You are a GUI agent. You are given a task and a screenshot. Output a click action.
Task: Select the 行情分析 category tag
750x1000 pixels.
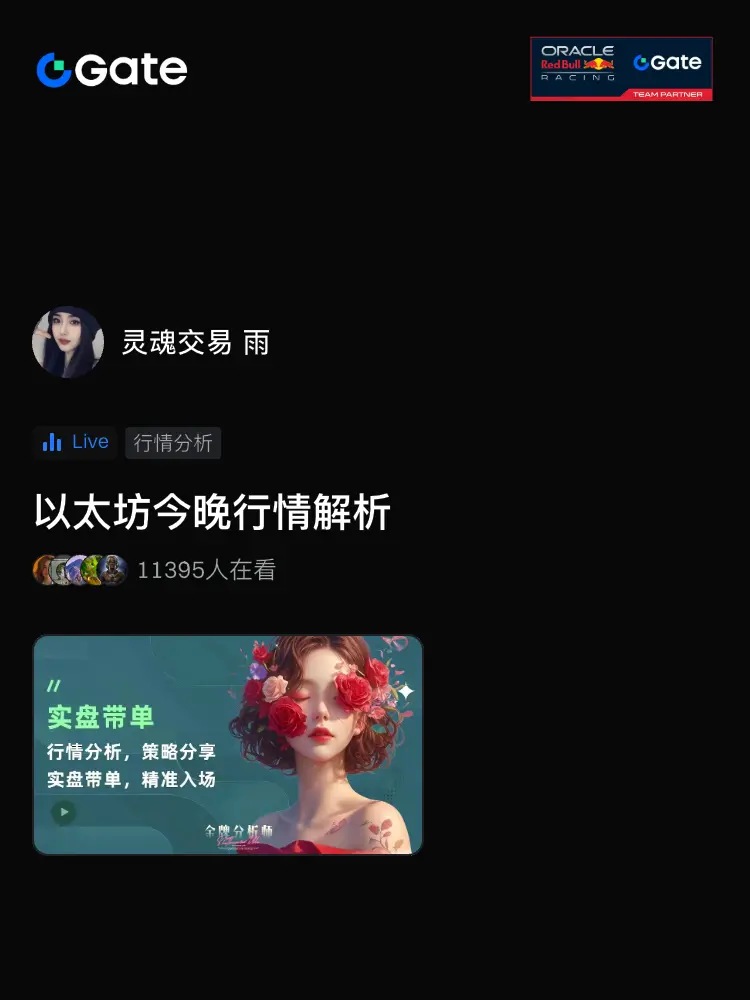(173, 442)
